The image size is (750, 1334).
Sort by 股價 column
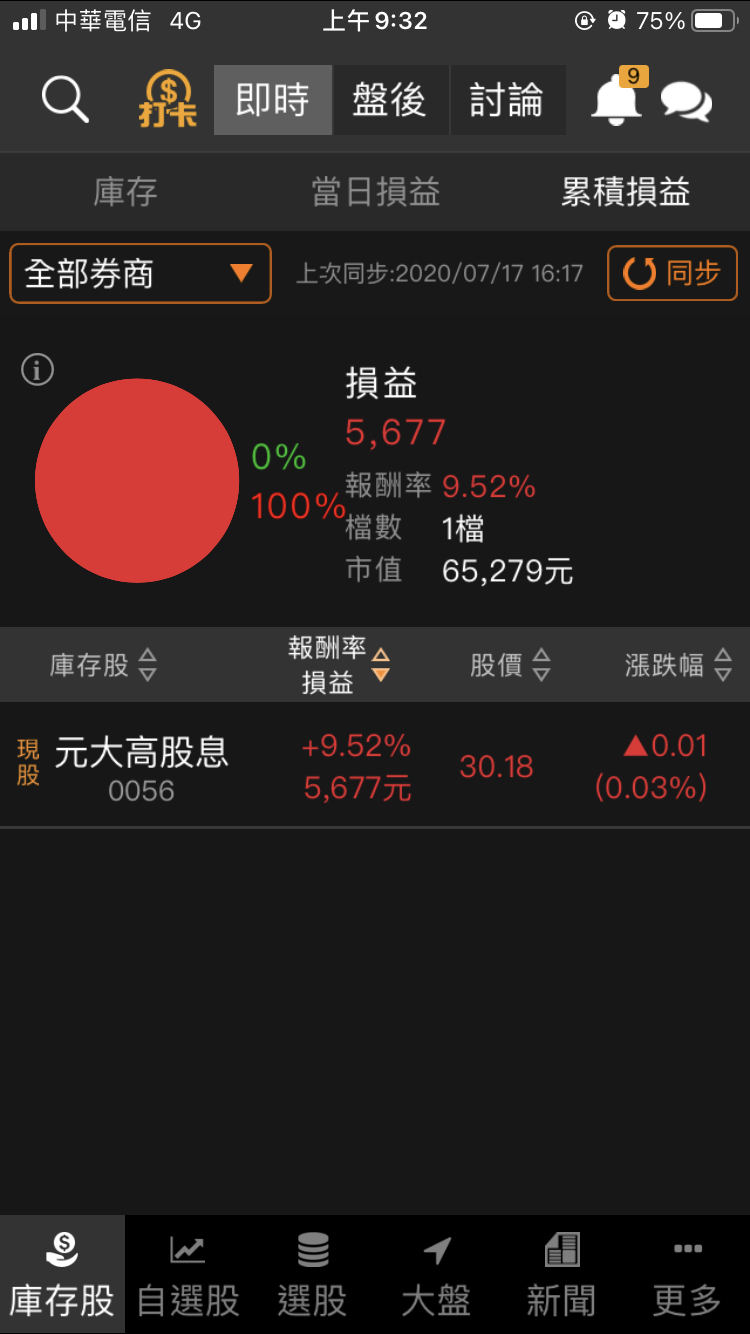[x=510, y=665]
